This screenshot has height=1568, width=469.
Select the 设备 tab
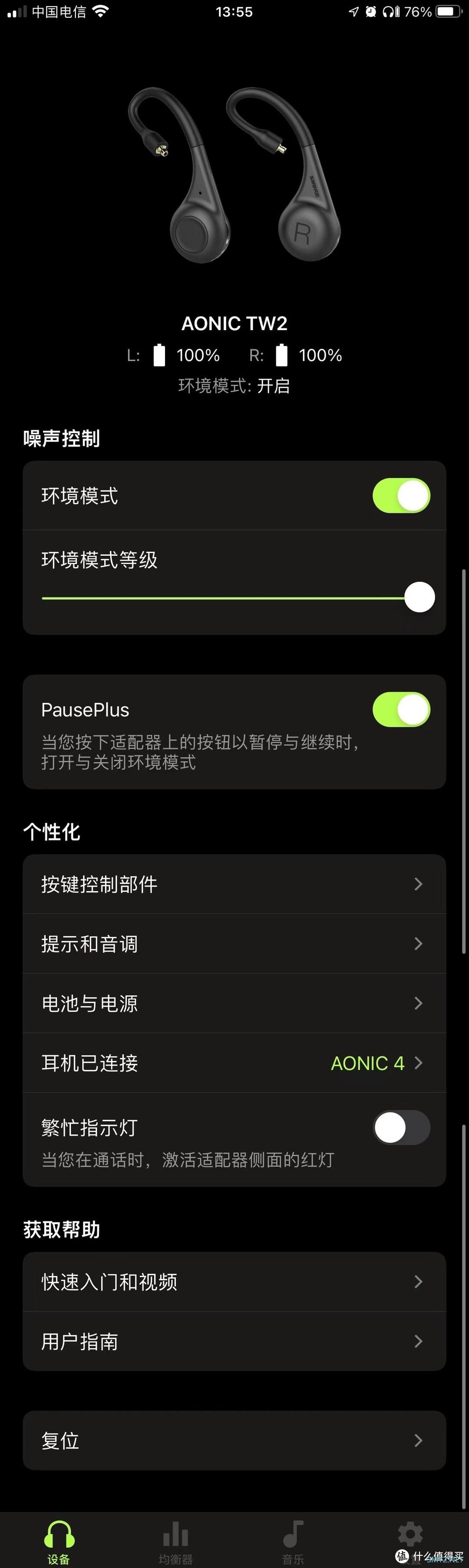point(59,1540)
